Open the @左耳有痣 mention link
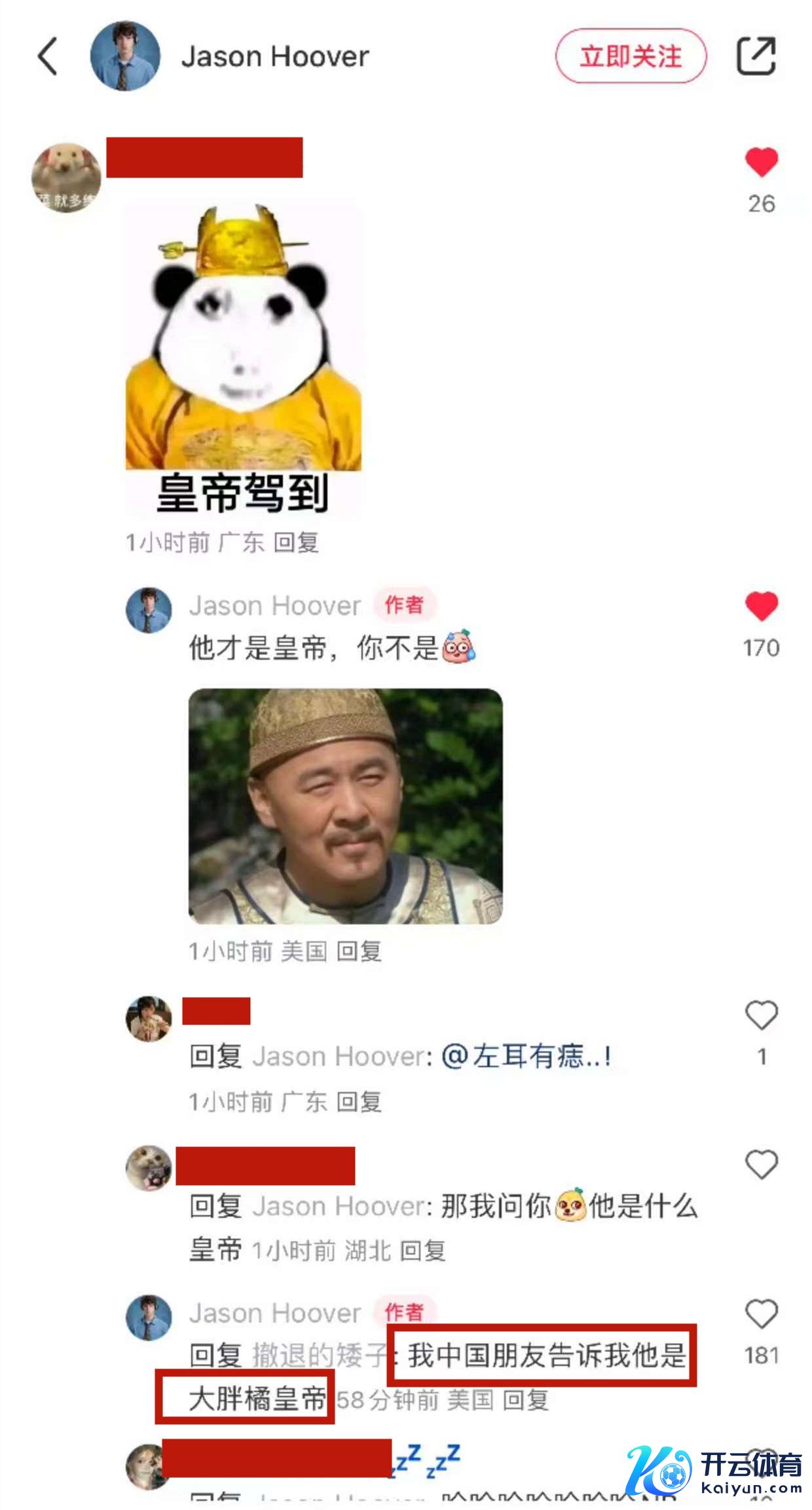This screenshot has height=1510, width=812. 527,1056
